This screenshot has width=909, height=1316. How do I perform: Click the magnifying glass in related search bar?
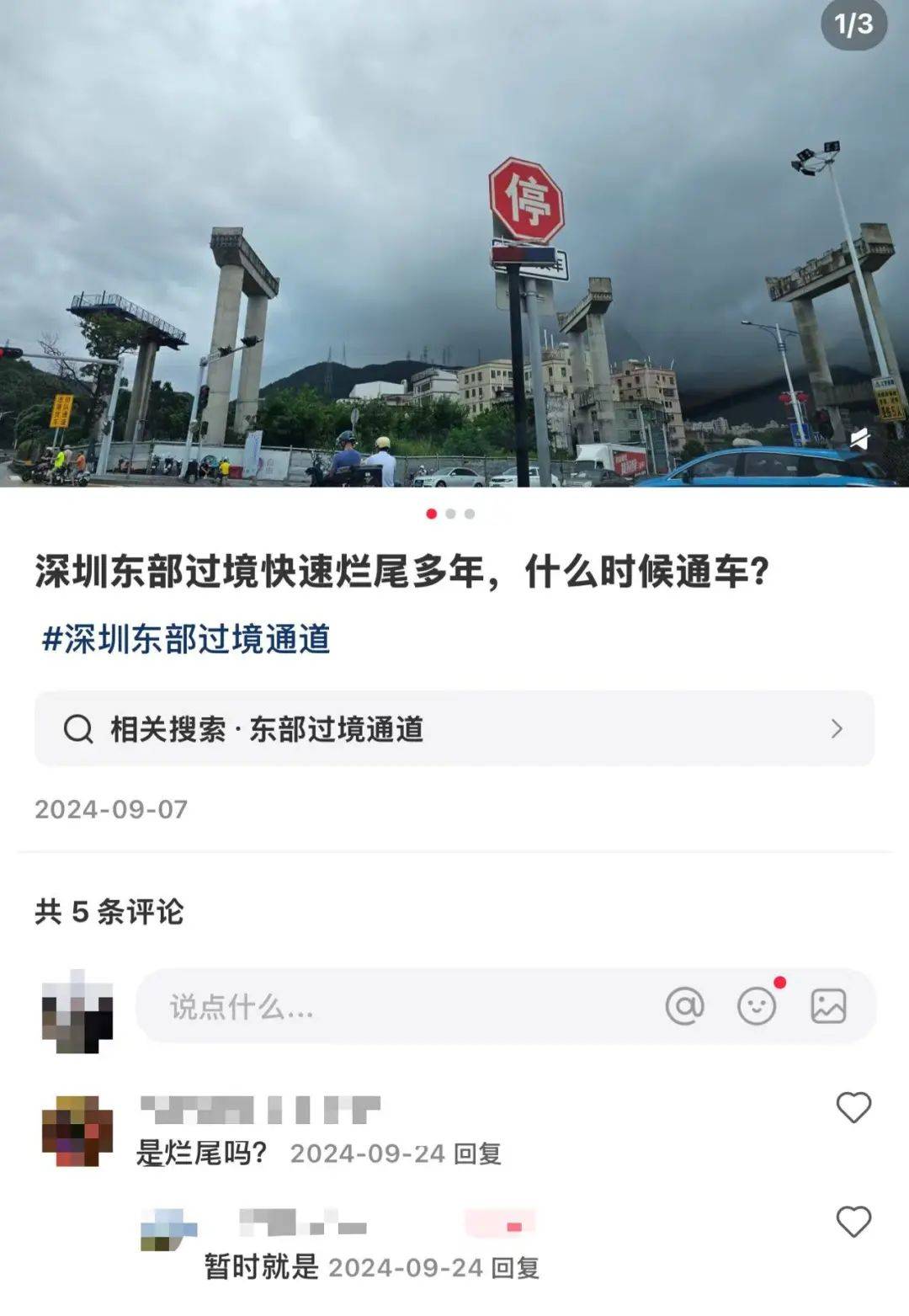79,729
